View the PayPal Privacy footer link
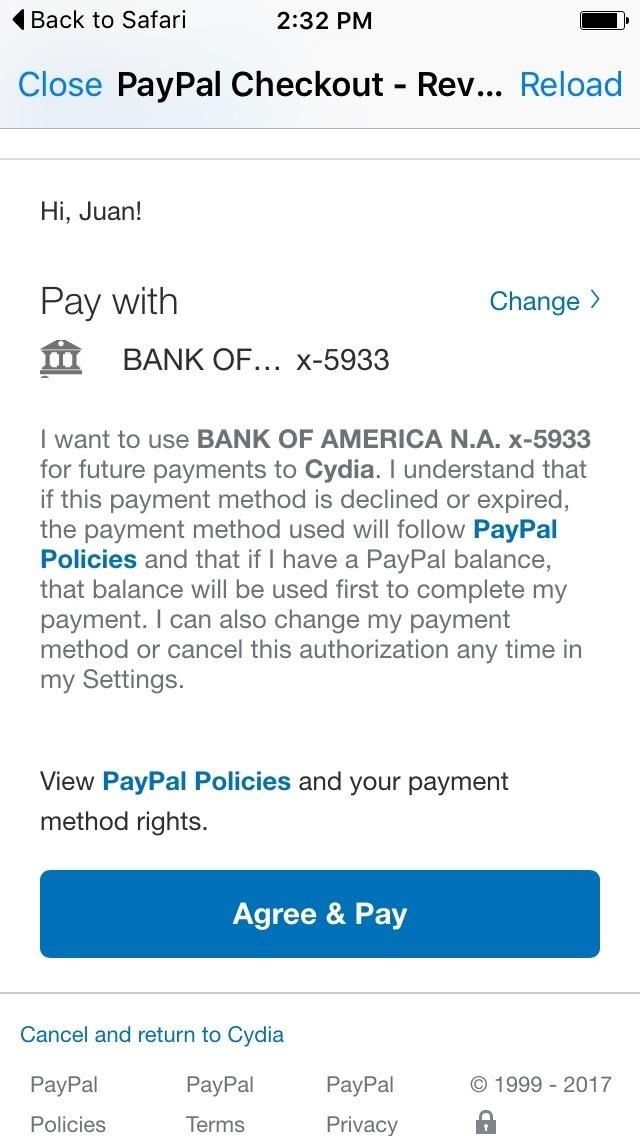Viewport: 640px width, 1136px height. click(361, 1104)
